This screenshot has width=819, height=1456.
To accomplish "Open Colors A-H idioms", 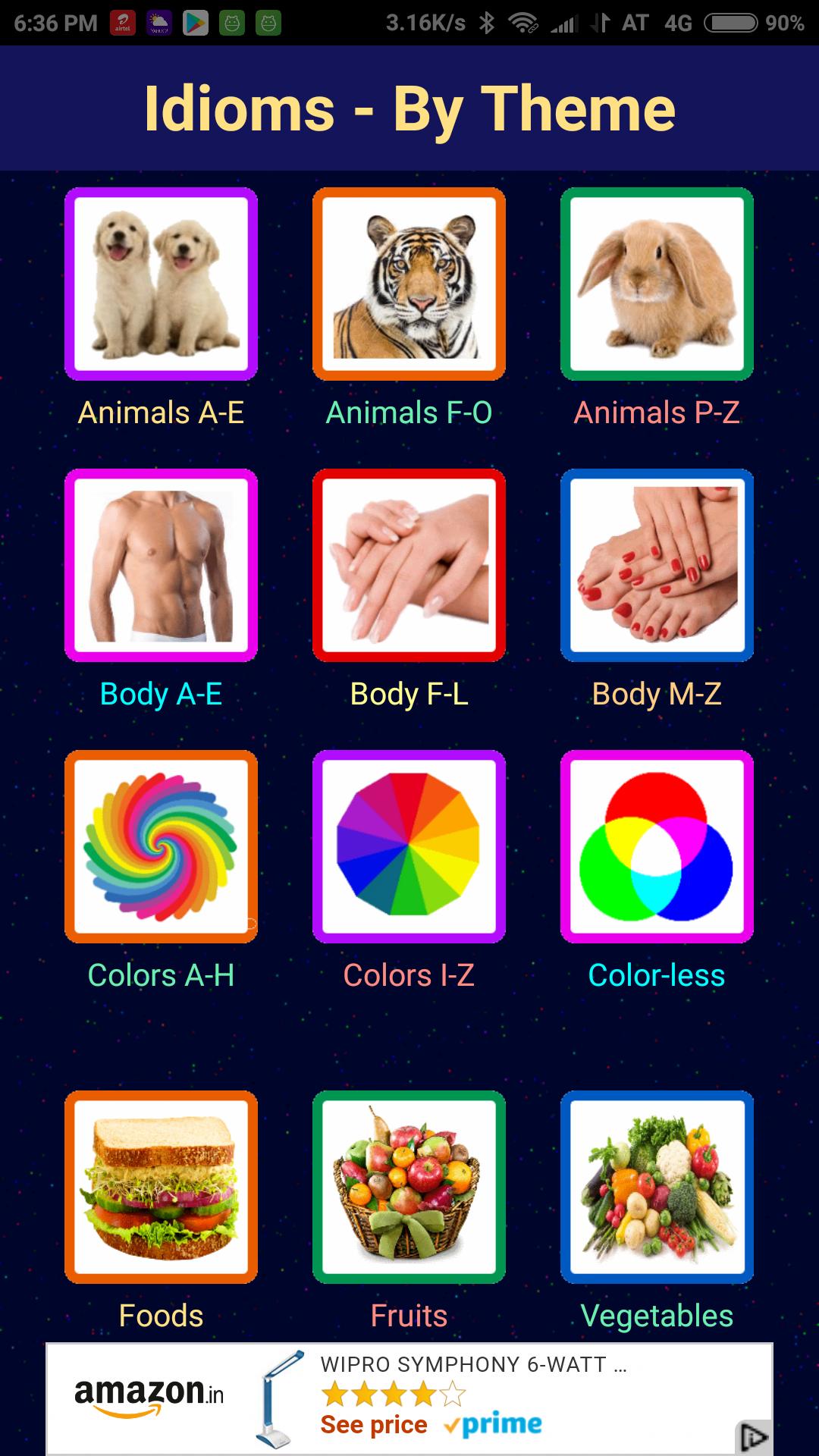I will pyautogui.click(x=161, y=847).
